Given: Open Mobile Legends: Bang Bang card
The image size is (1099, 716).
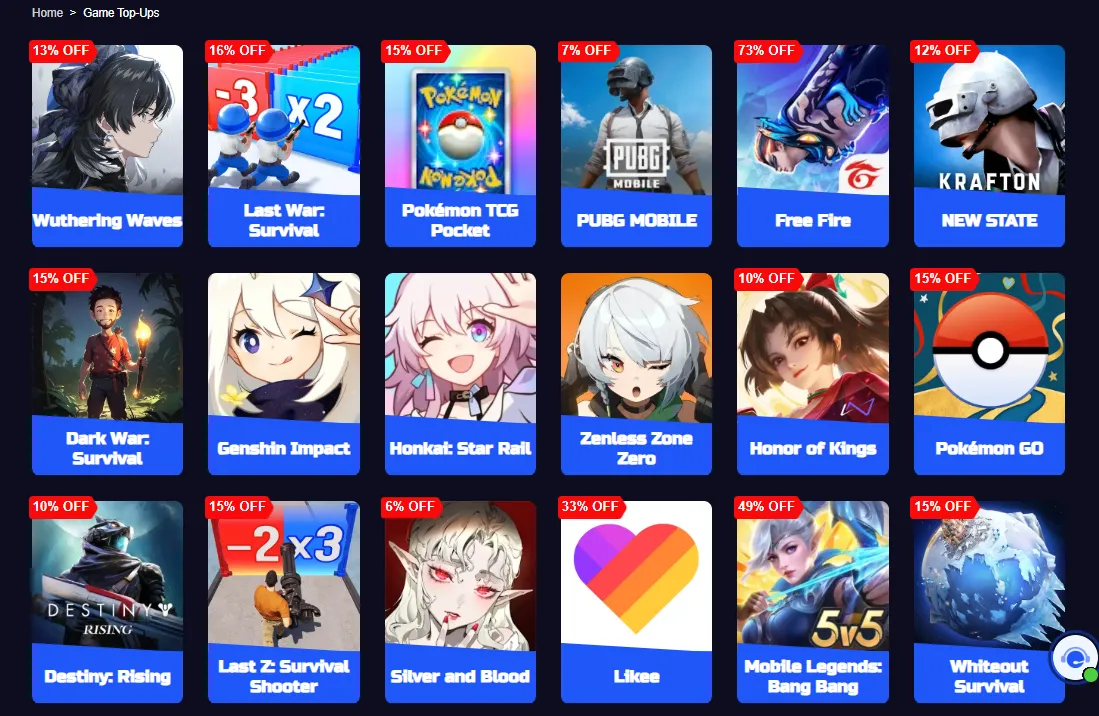Looking at the screenshot, I should tap(812, 600).
